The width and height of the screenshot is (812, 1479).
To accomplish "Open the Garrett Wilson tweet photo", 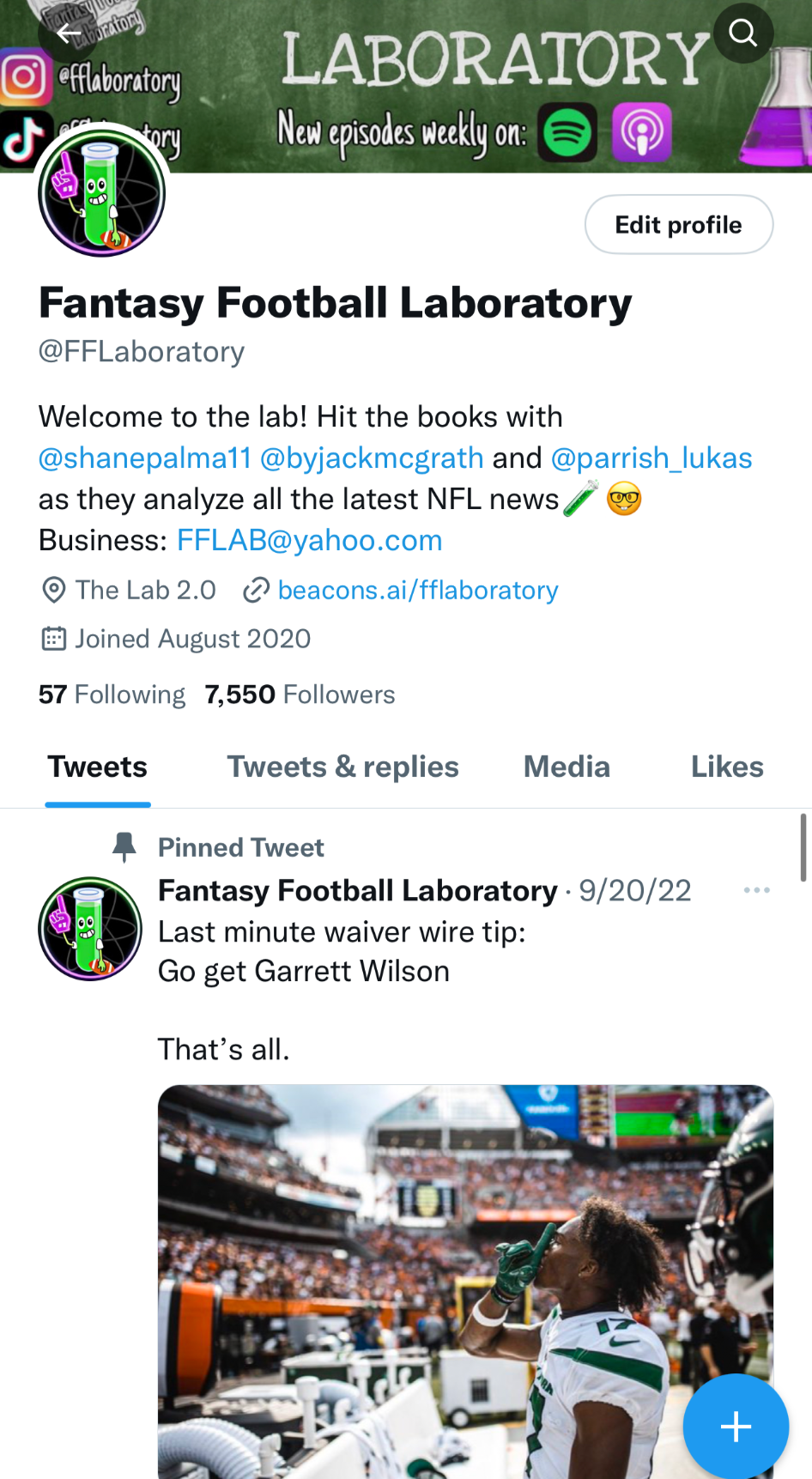I will point(465,1282).
